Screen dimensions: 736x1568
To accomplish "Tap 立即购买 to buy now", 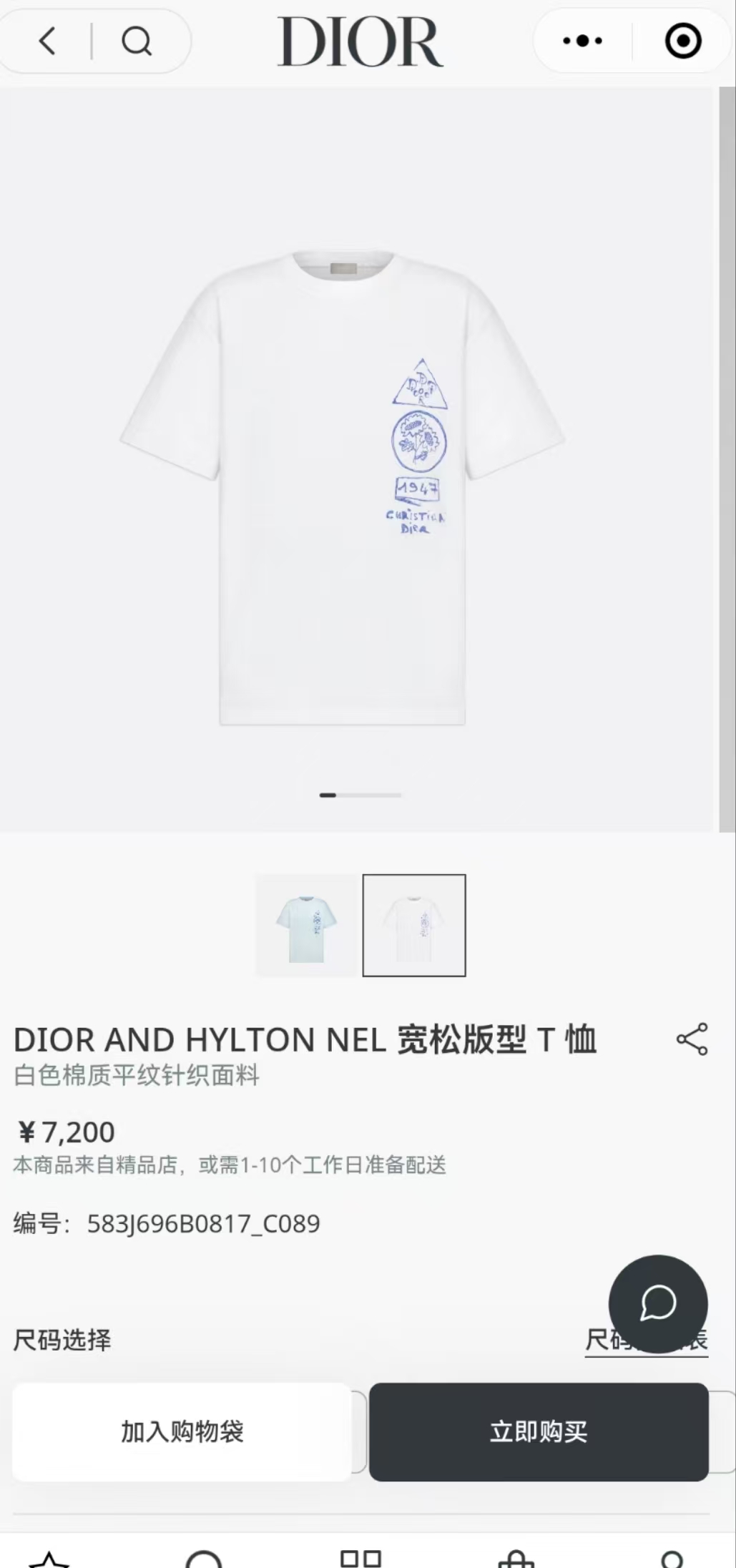I will pyautogui.click(x=539, y=1431).
